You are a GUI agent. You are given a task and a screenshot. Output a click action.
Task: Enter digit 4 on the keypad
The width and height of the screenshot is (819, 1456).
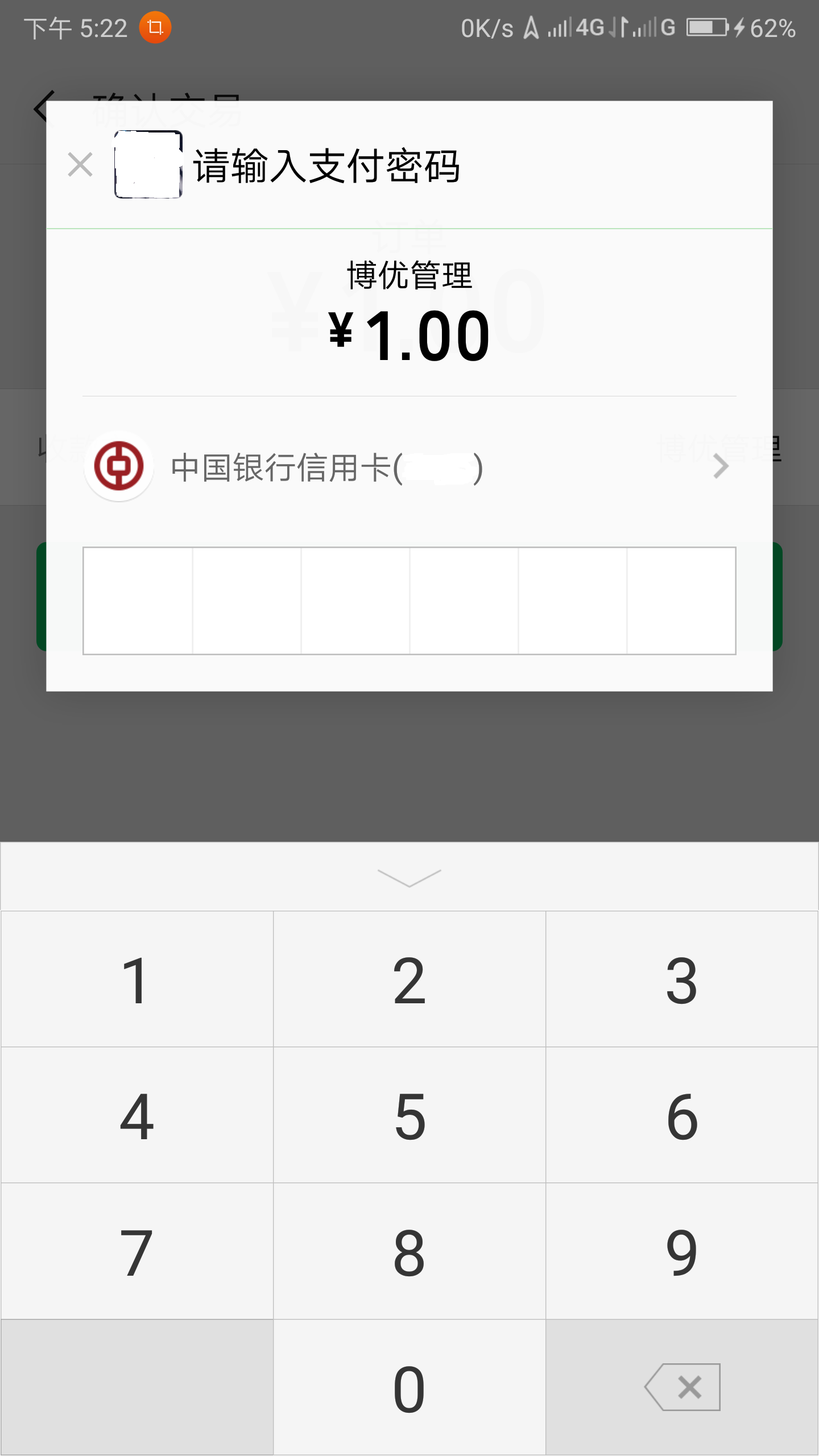pyautogui.click(x=136, y=1116)
